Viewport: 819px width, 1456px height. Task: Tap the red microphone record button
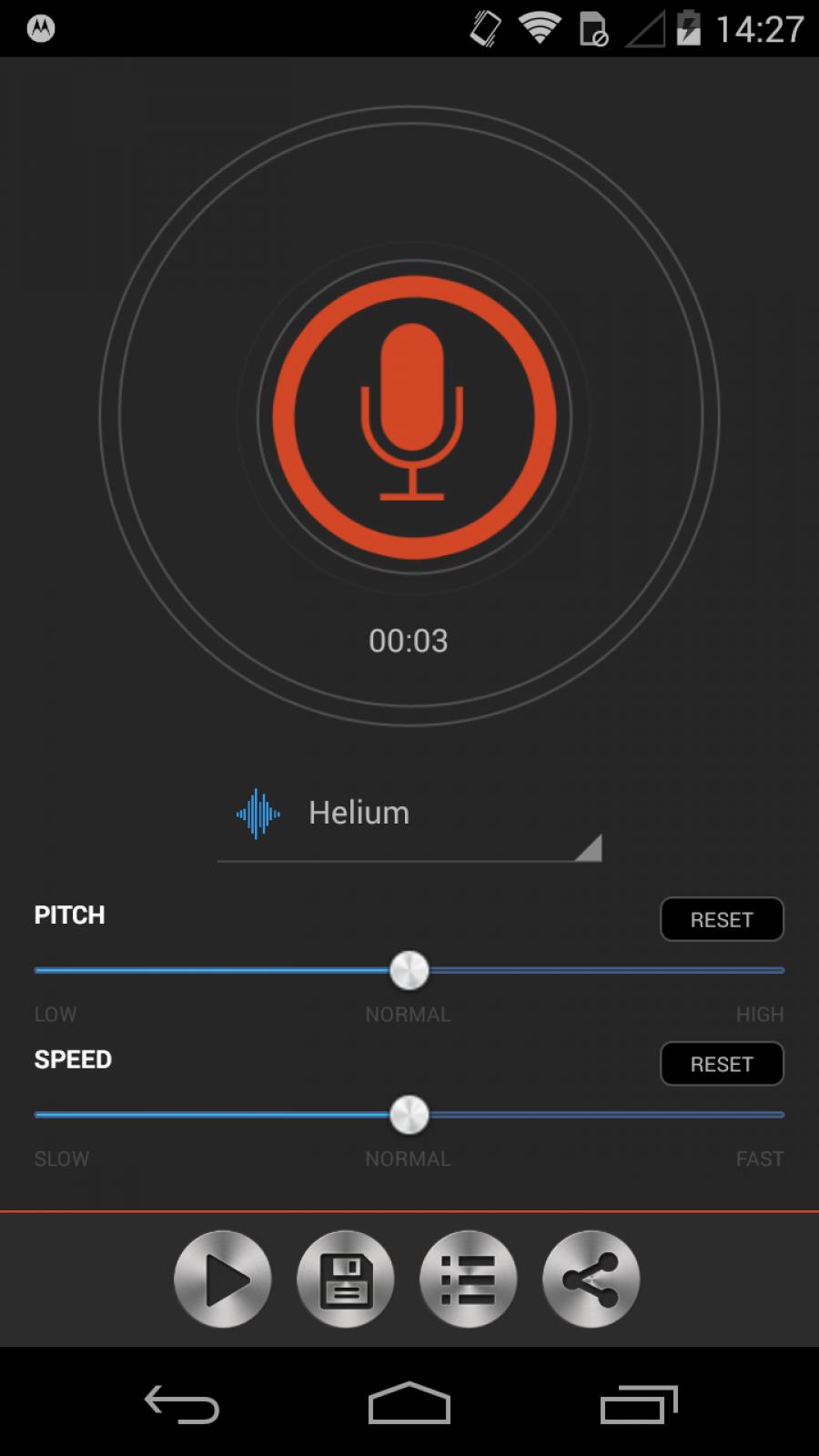[x=414, y=417]
